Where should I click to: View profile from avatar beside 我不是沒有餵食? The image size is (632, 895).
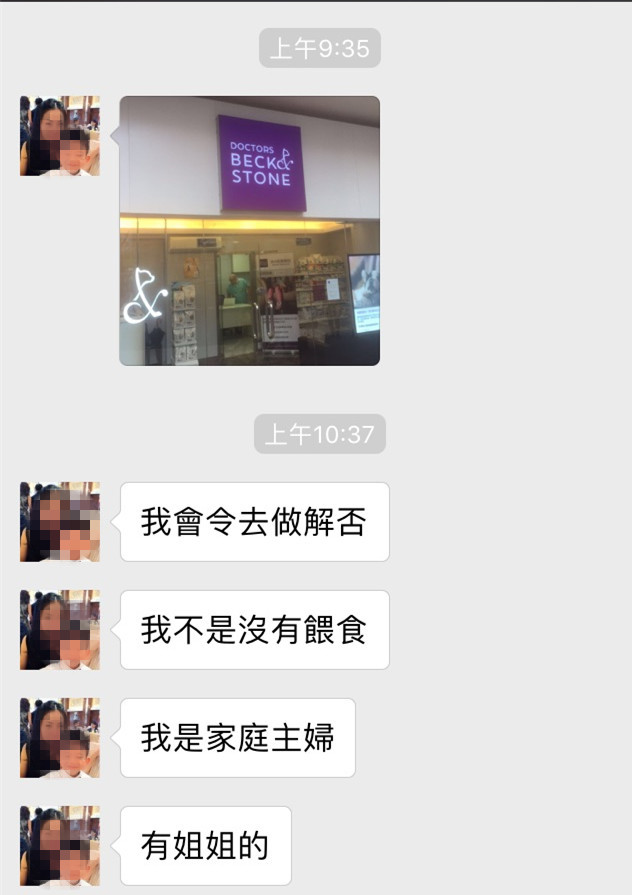pyautogui.click(x=60, y=630)
